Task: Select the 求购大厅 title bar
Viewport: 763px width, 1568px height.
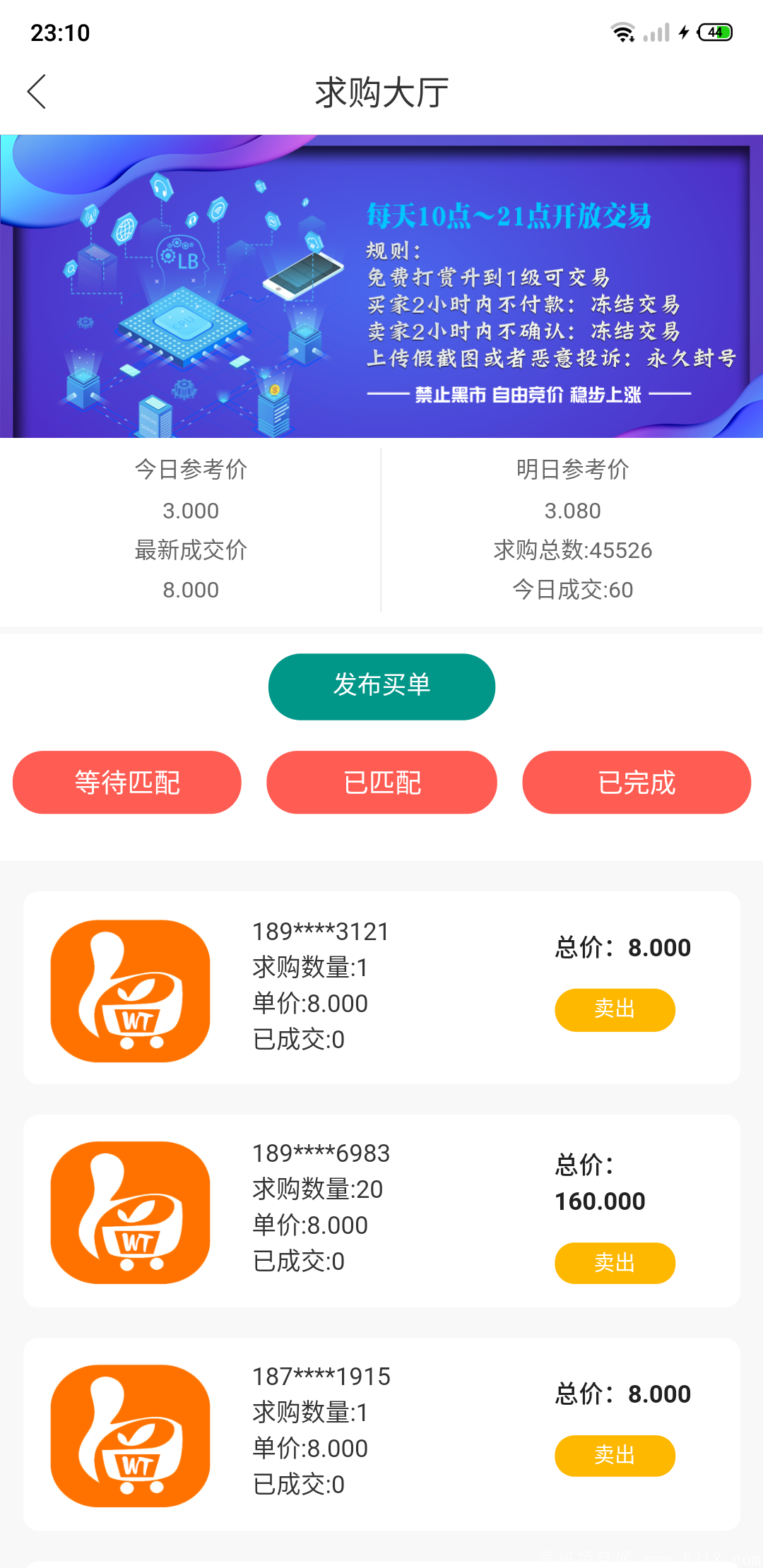Action: pyautogui.click(x=381, y=93)
